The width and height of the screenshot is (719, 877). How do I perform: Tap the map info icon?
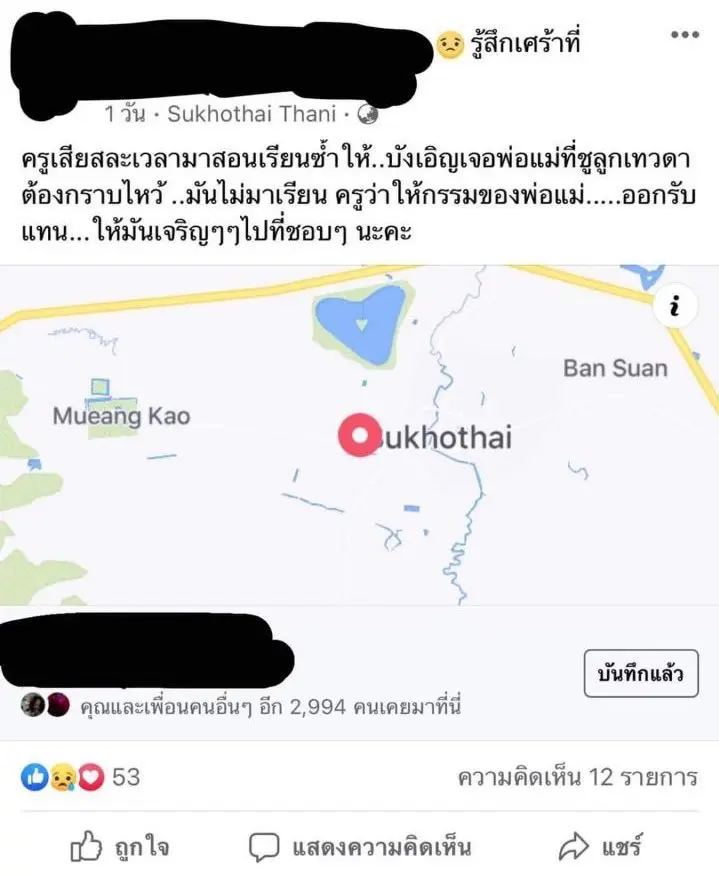click(674, 309)
